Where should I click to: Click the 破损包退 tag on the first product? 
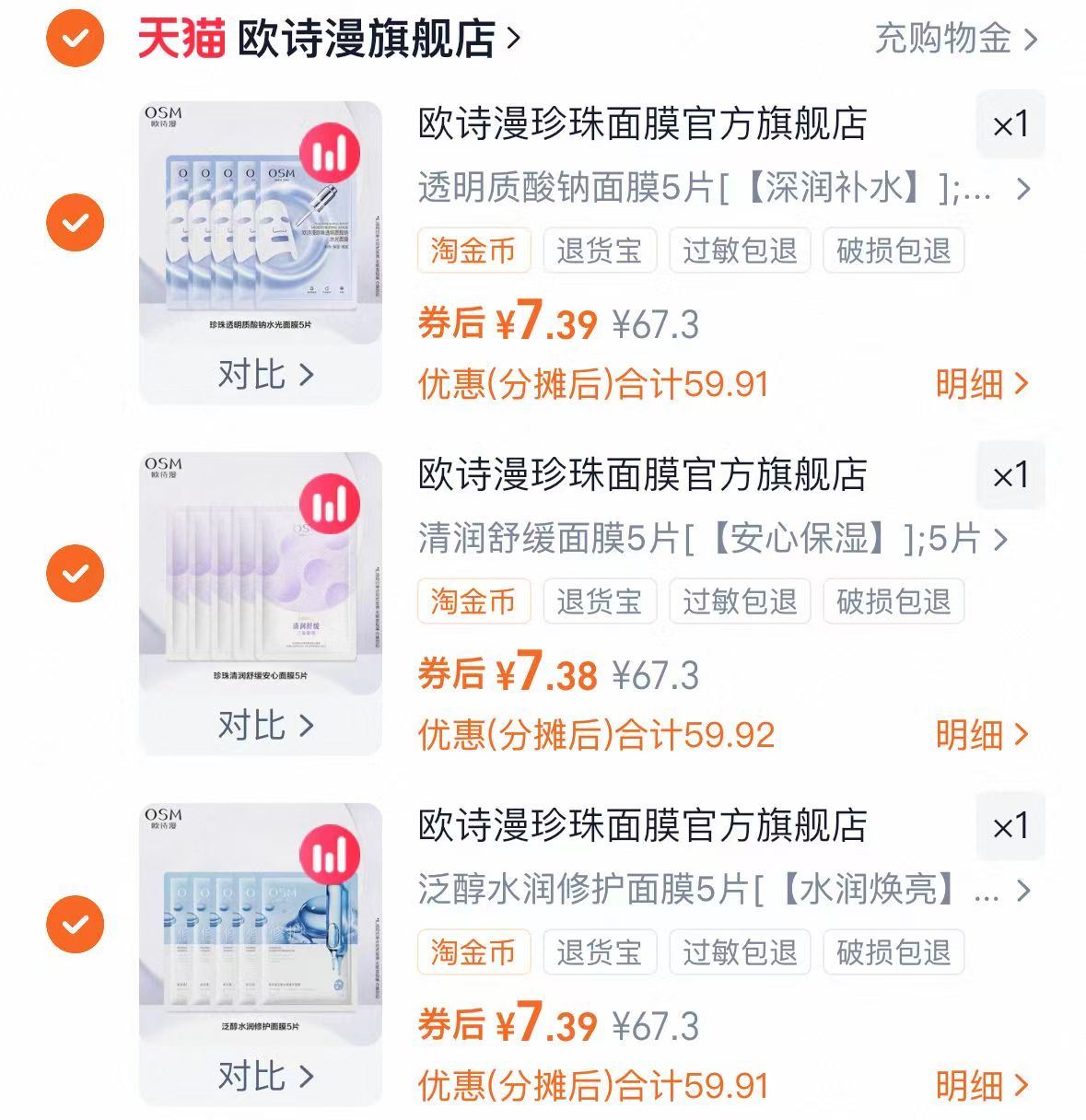893,251
